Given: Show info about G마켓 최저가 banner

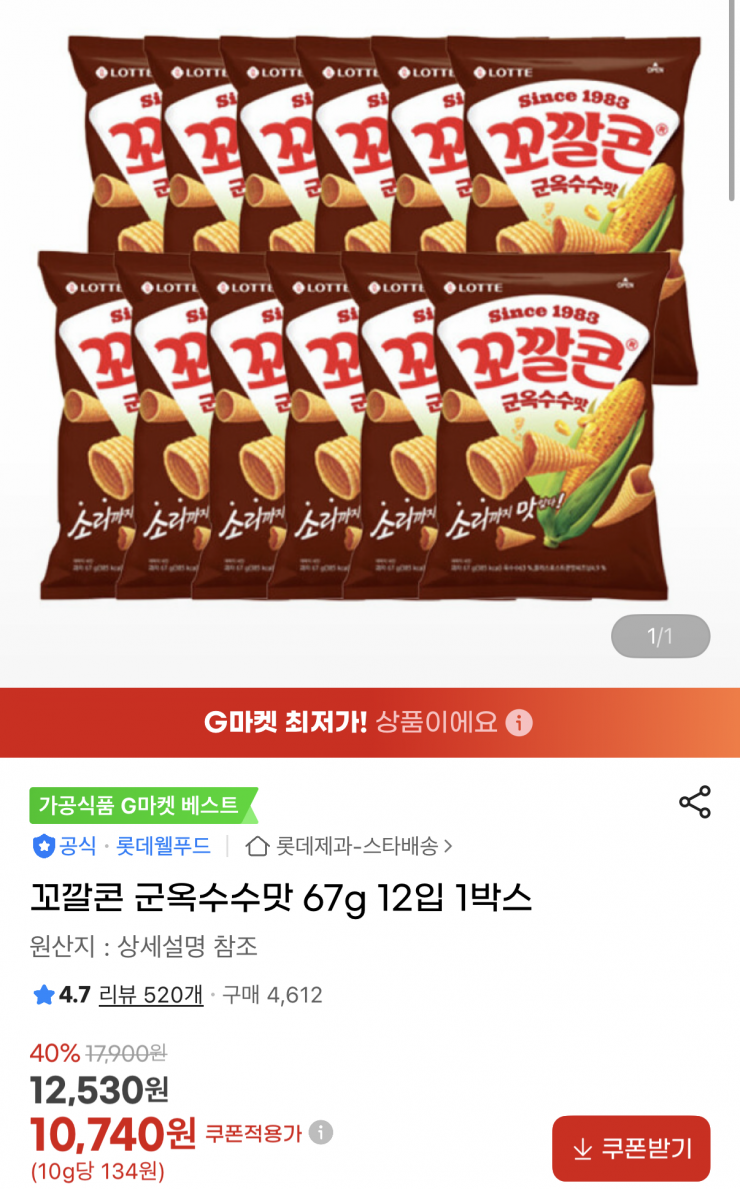Looking at the screenshot, I should pyautogui.click(x=518, y=723).
